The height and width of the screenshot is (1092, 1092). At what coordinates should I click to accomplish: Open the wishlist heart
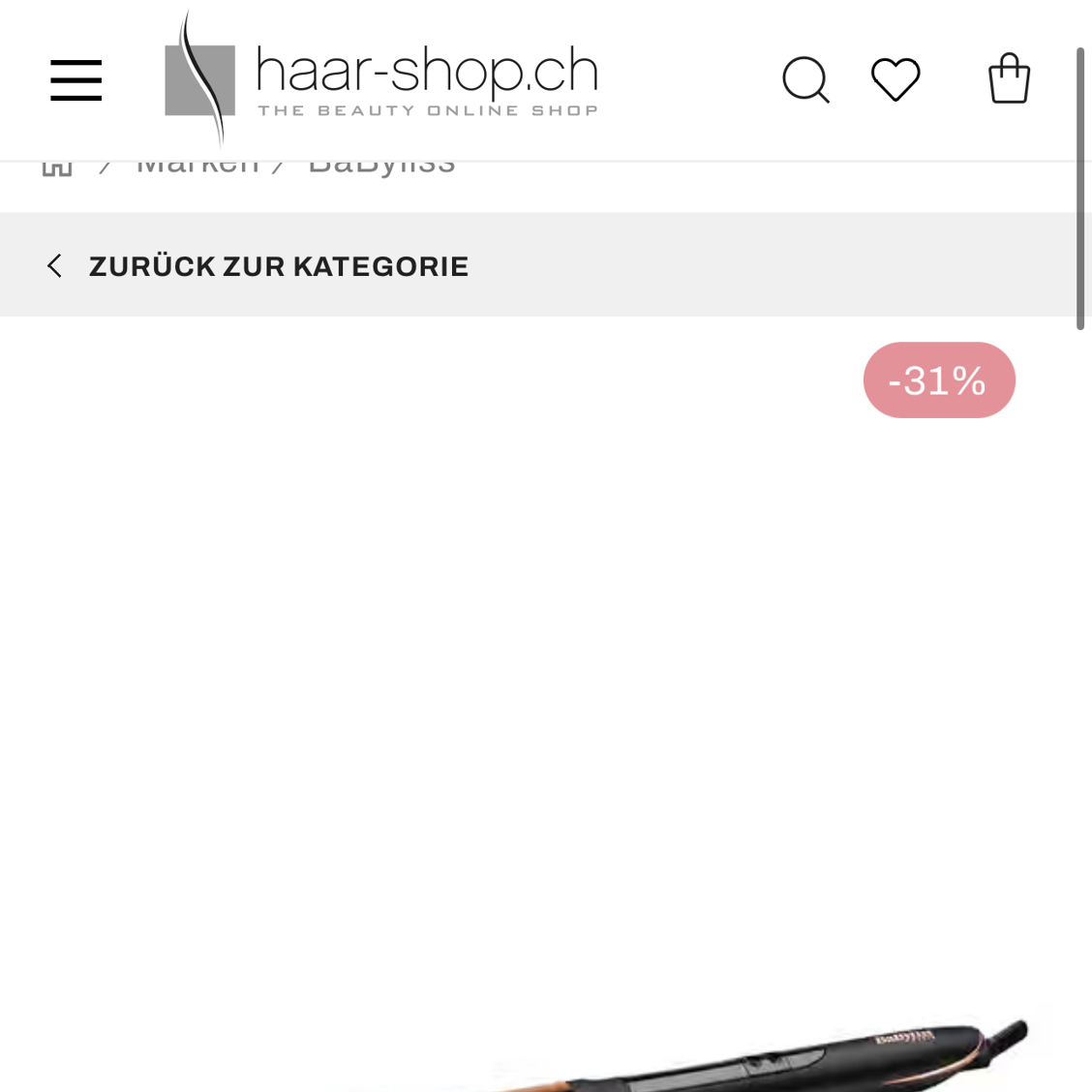click(x=895, y=79)
